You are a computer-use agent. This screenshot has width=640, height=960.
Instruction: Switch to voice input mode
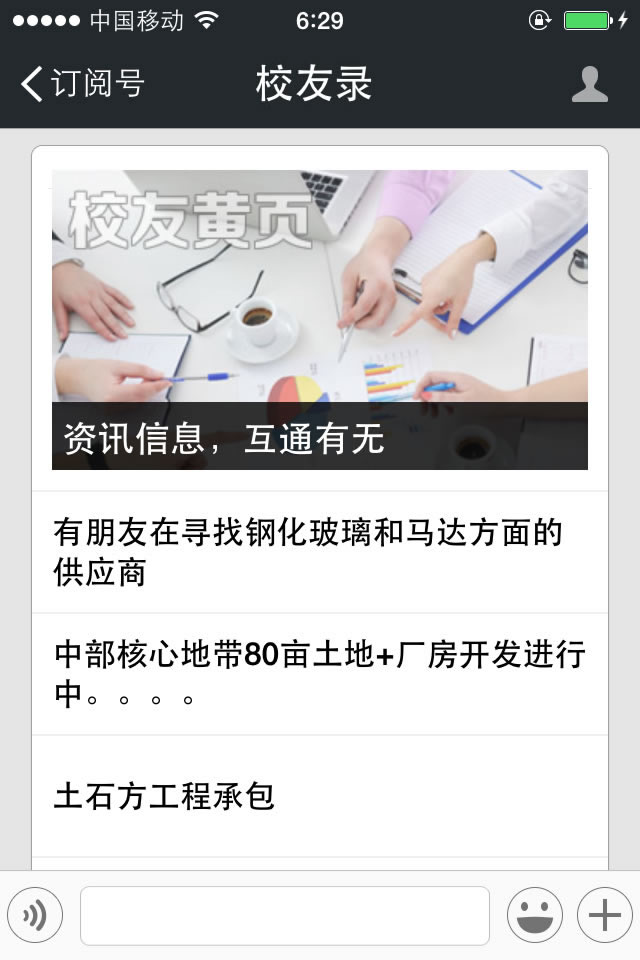(x=35, y=915)
